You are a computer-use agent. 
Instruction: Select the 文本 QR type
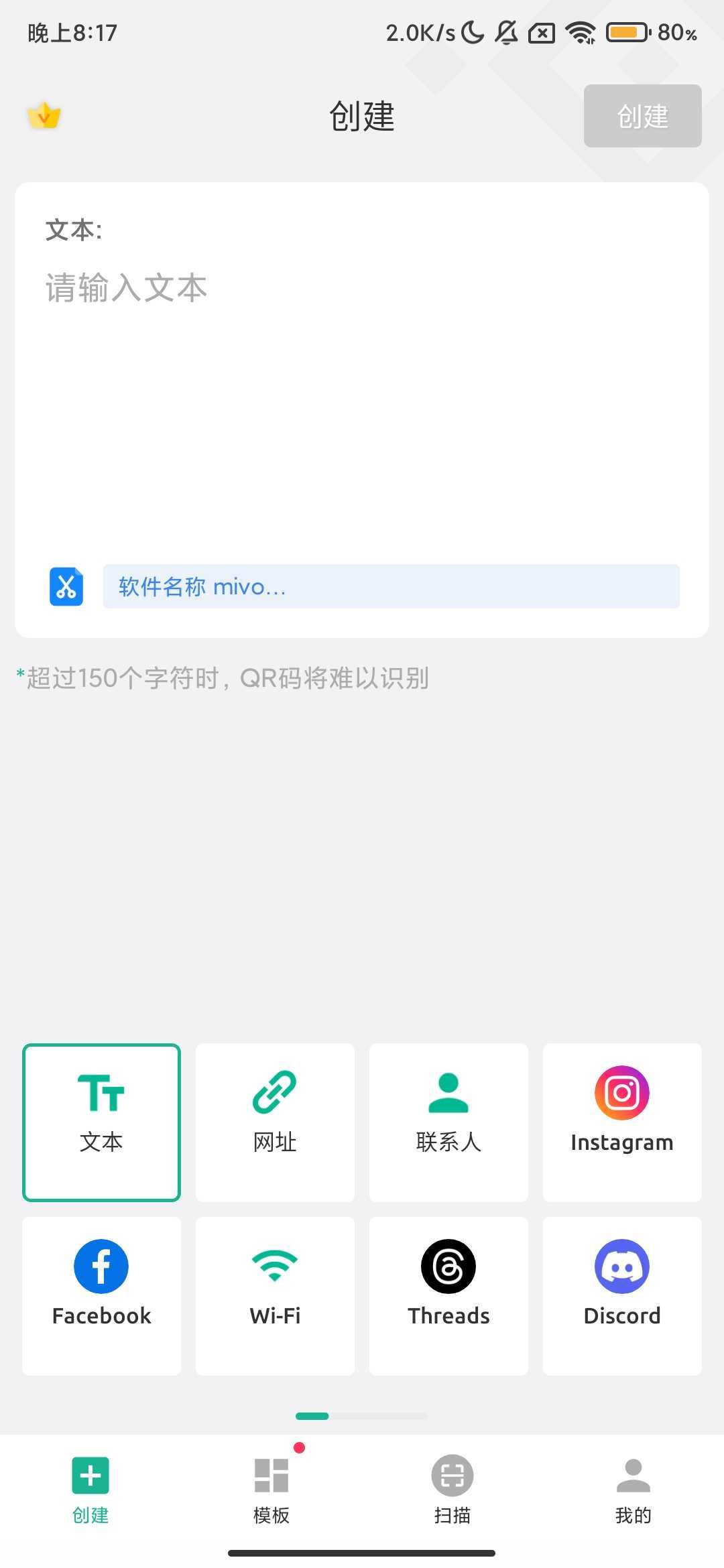pos(101,1122)
